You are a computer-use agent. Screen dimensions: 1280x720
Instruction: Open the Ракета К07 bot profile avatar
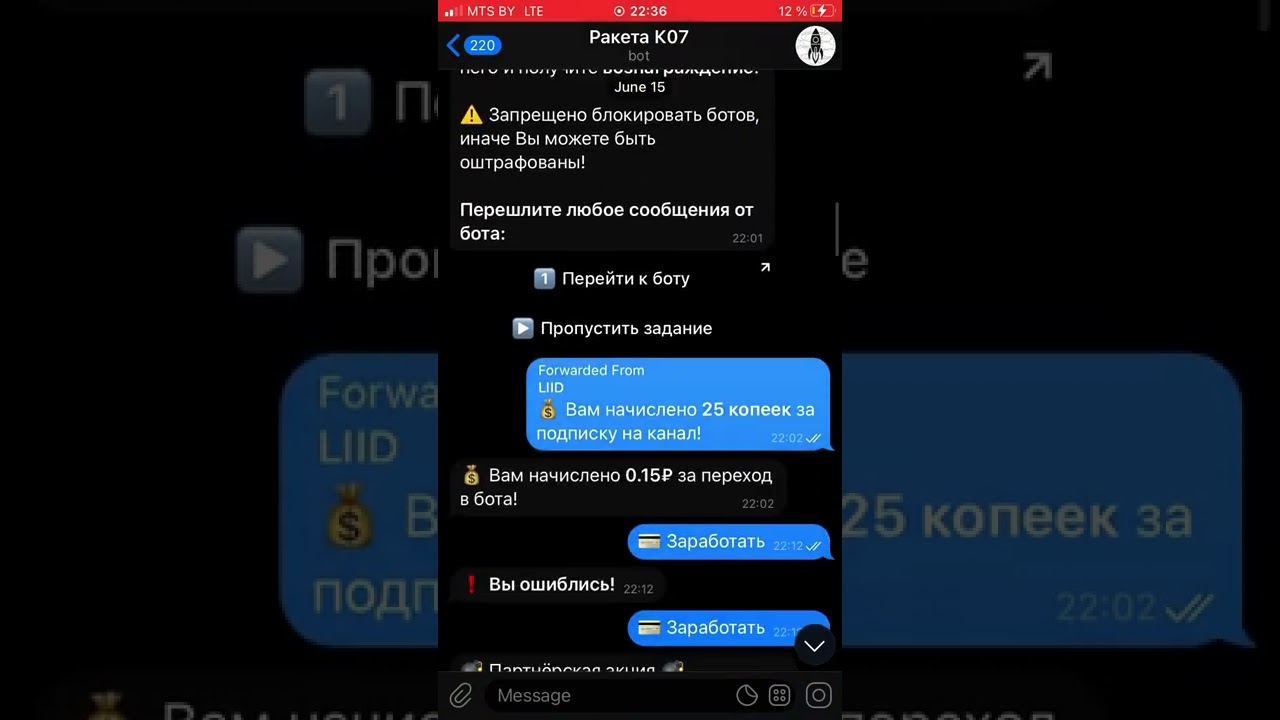[815, 45]
